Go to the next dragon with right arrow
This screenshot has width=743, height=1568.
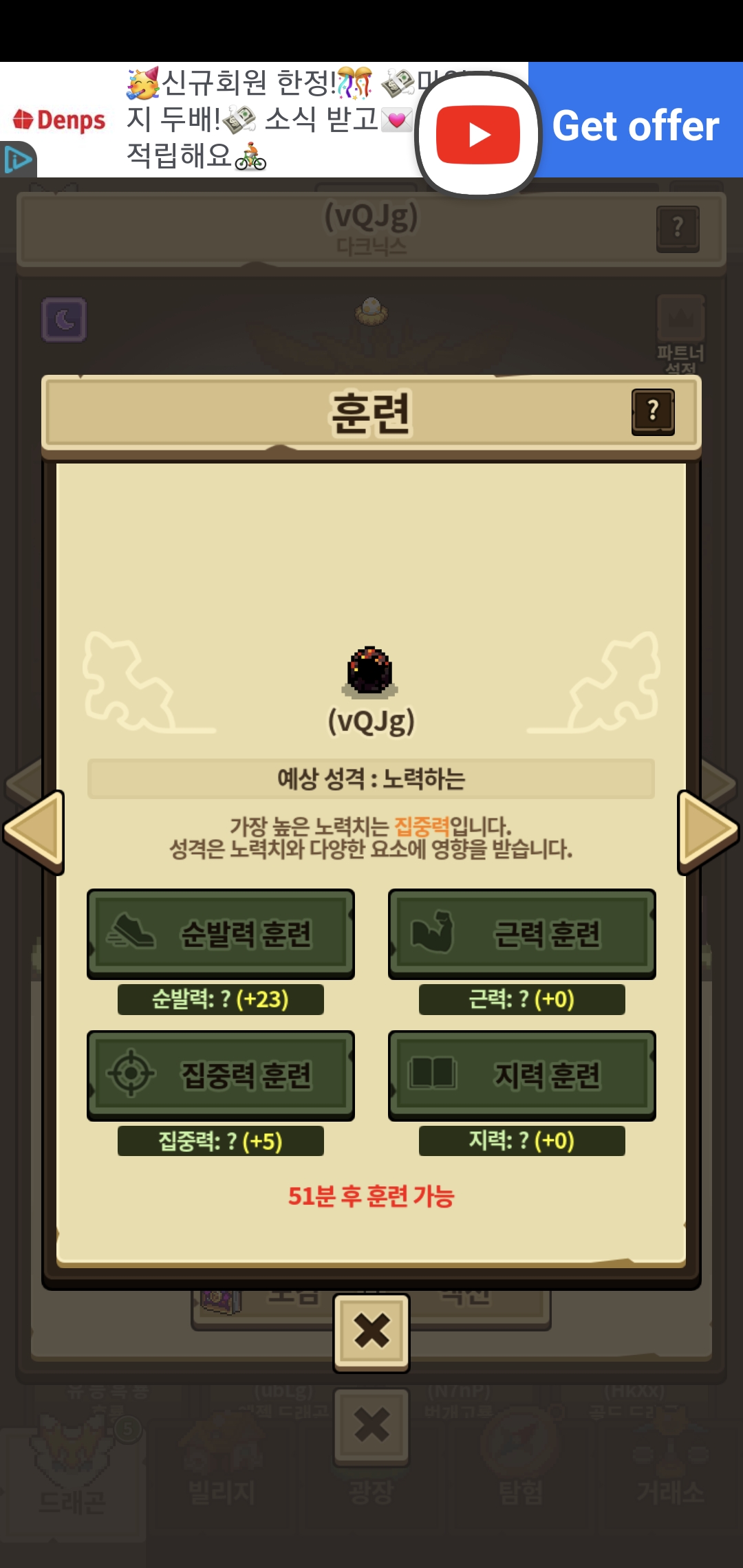pos(709,832)
